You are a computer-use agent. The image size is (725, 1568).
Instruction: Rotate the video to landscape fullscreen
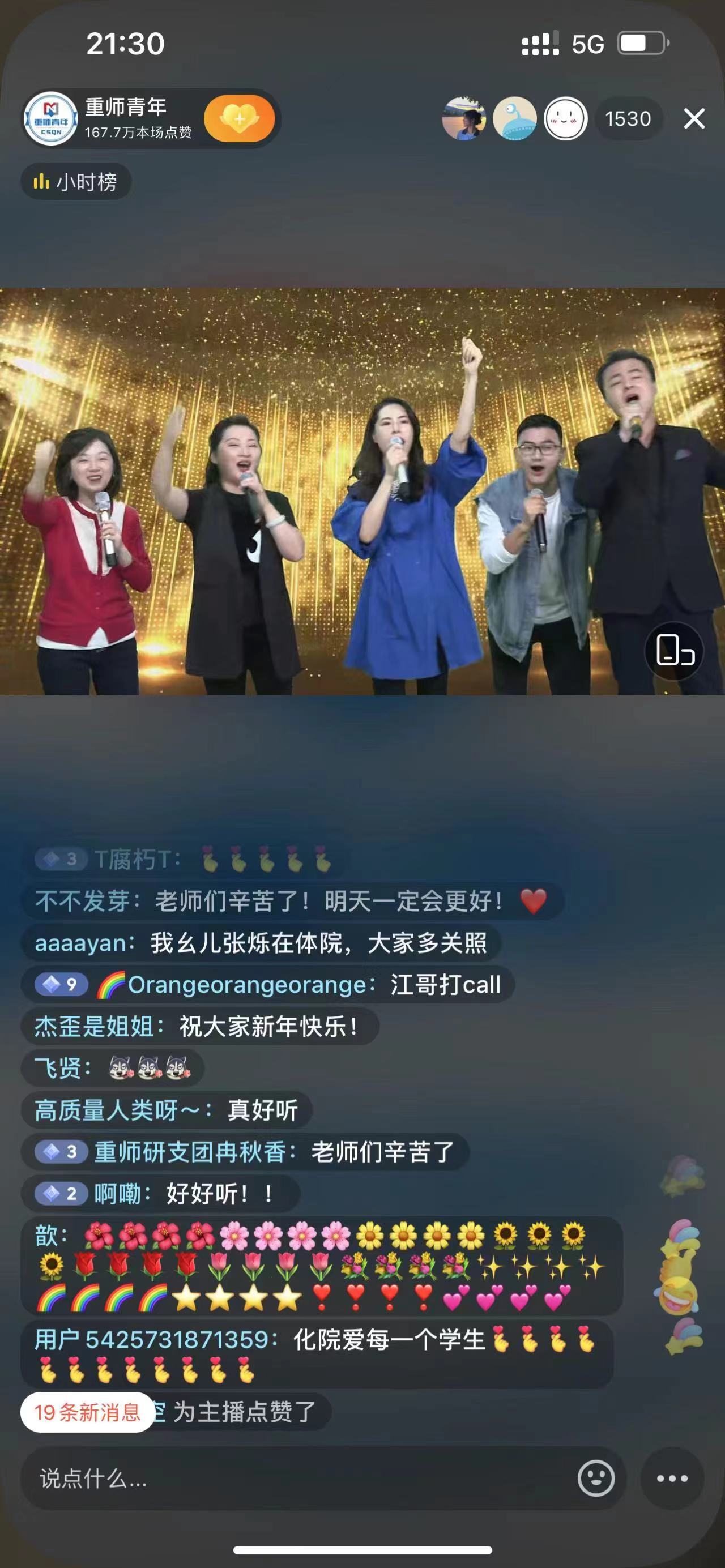tap(675, 651)
